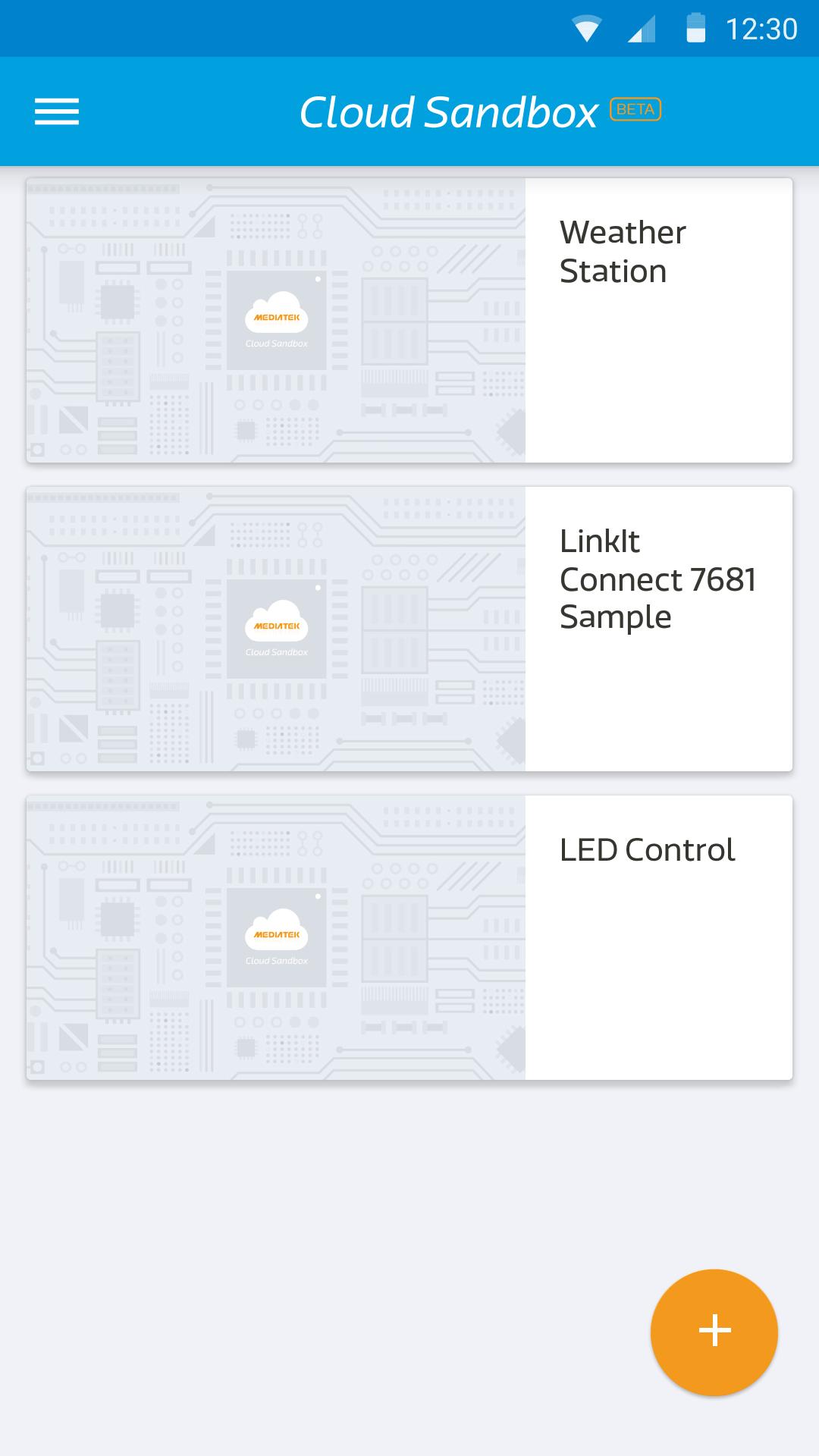Open the navigation drawer menu
The height and width of the screenshot is (1456, 819).
[58, 111]
